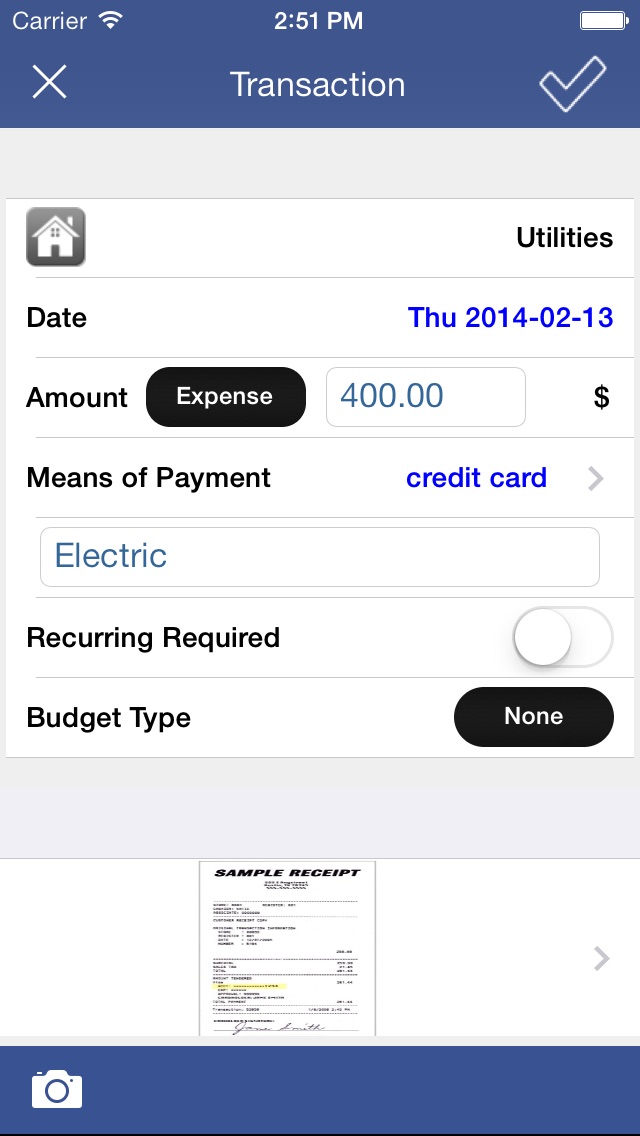The width and height of the screenshot is (640, 1136).
Task: Change Budget Type from None
Action: 533,717
